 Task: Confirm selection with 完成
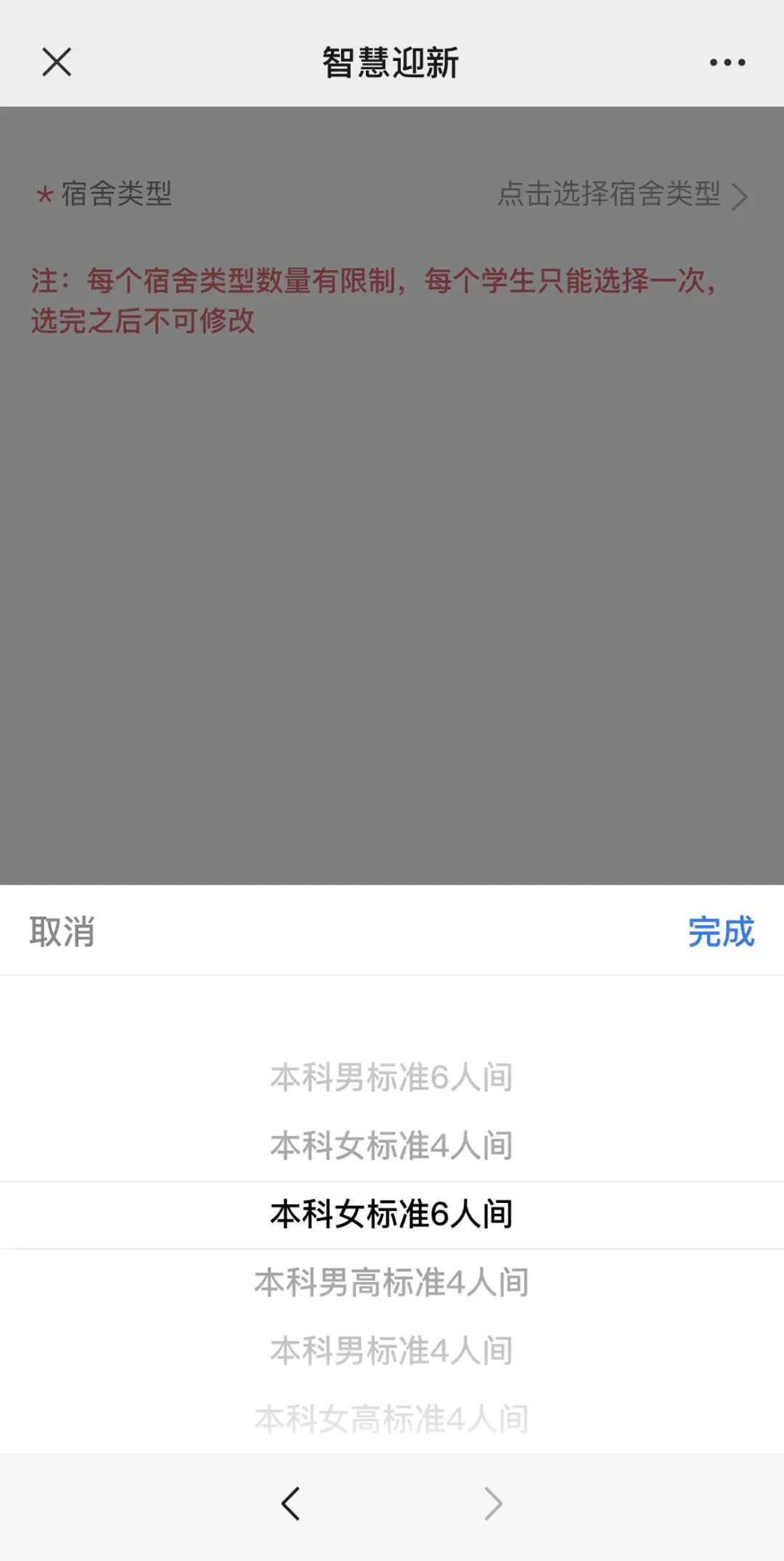[x=721, y=931]
